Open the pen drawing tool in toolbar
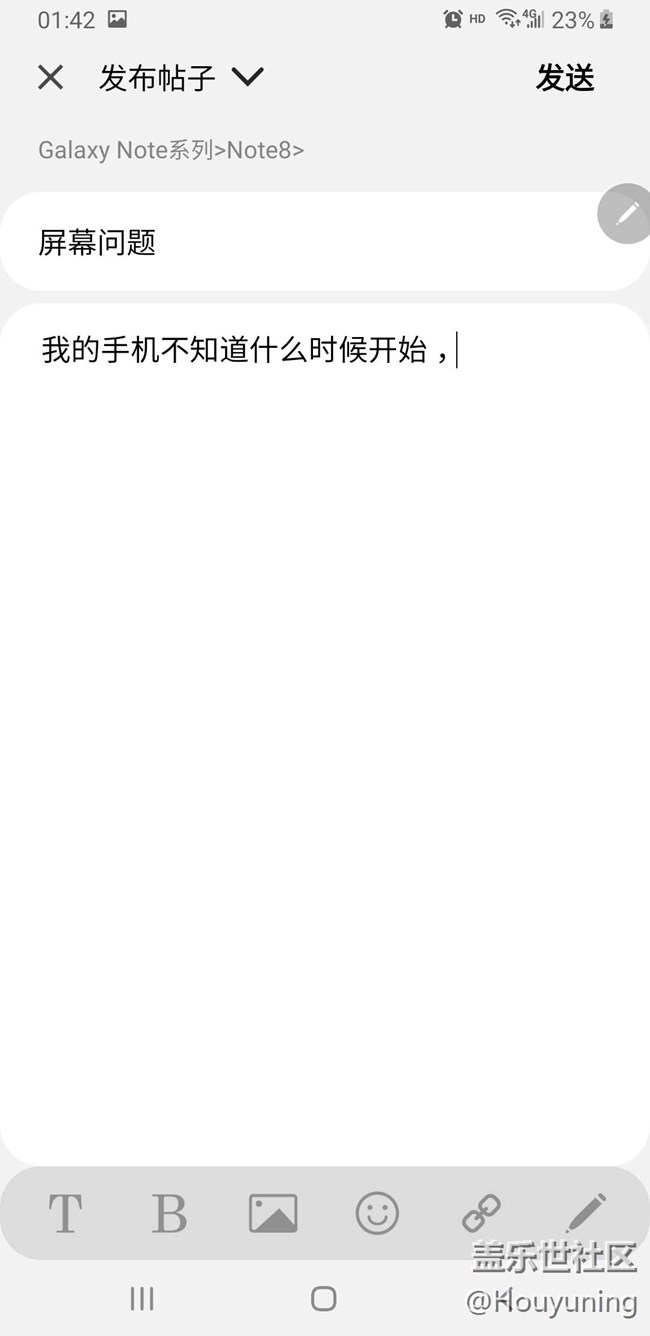 coord(586,1212)
